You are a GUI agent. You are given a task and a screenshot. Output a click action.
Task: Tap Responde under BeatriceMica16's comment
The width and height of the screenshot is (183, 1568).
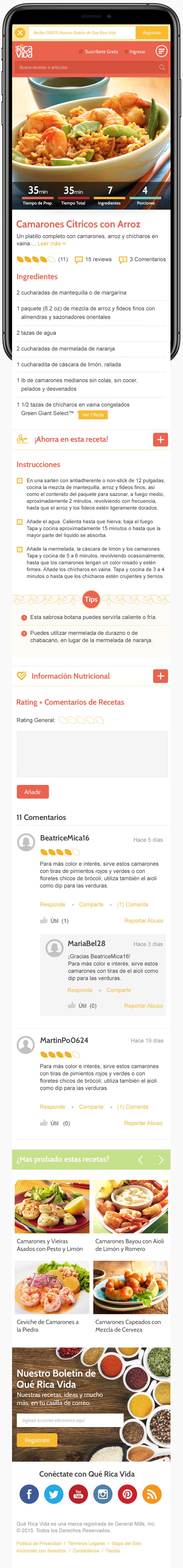tap(52, 905)
